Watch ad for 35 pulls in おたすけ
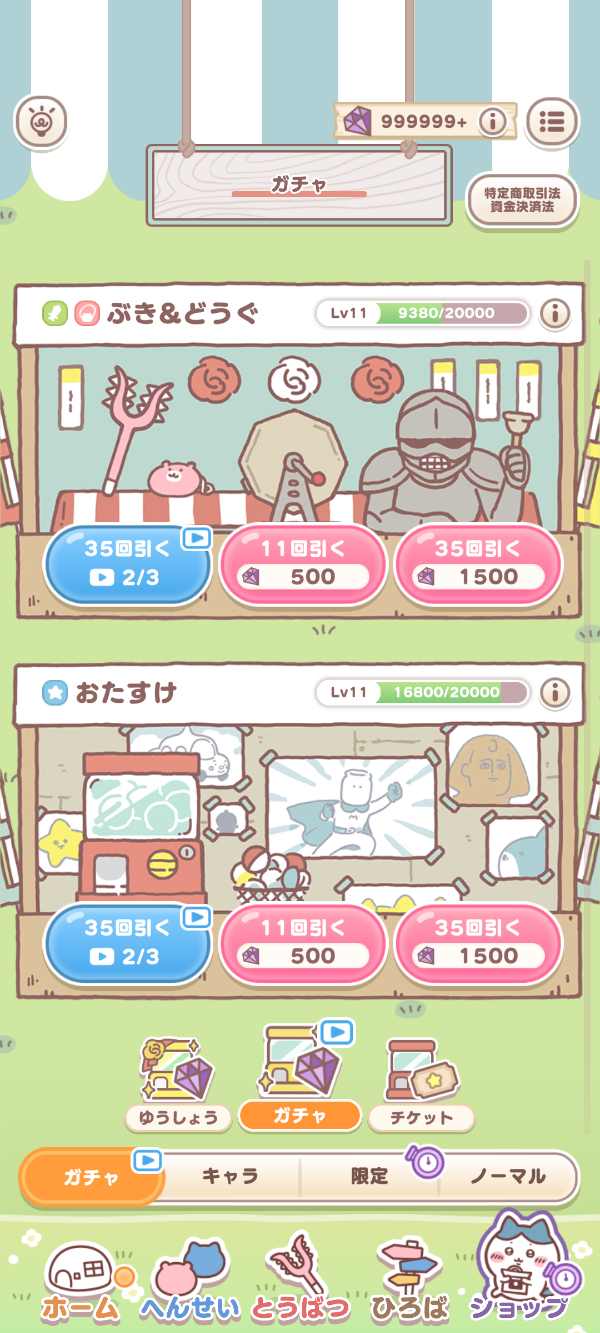This screenshot has width=600, height=1333. [127, 943]
